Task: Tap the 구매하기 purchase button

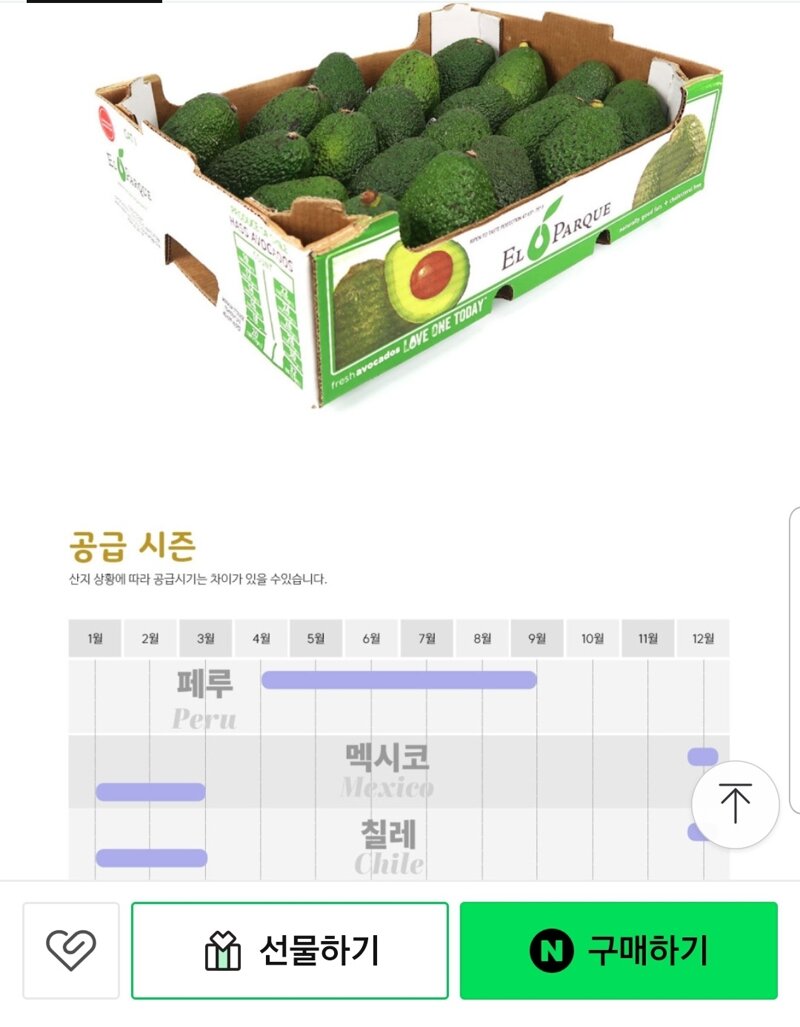Action: click(618, 950)
